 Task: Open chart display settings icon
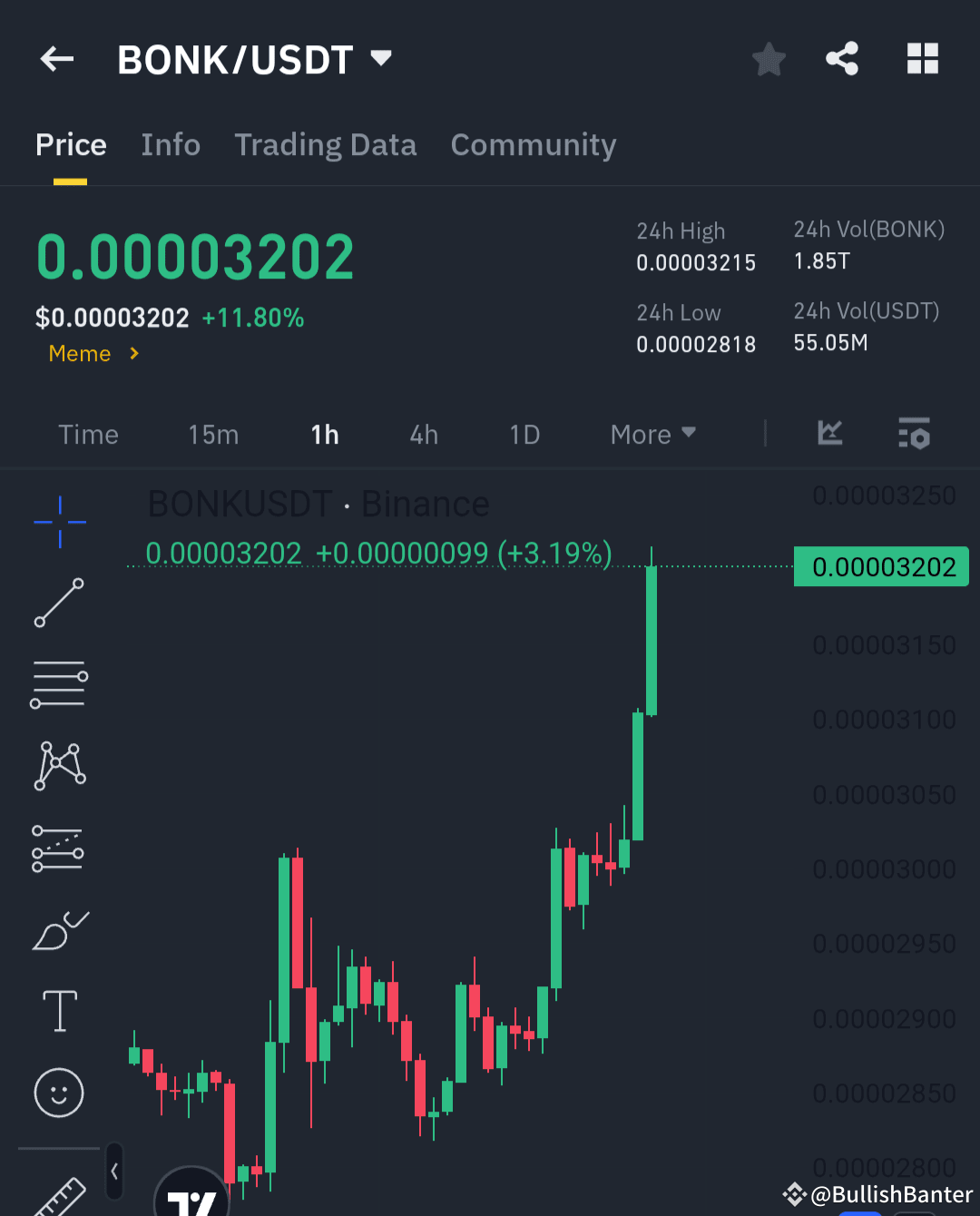tap(915, 434)
